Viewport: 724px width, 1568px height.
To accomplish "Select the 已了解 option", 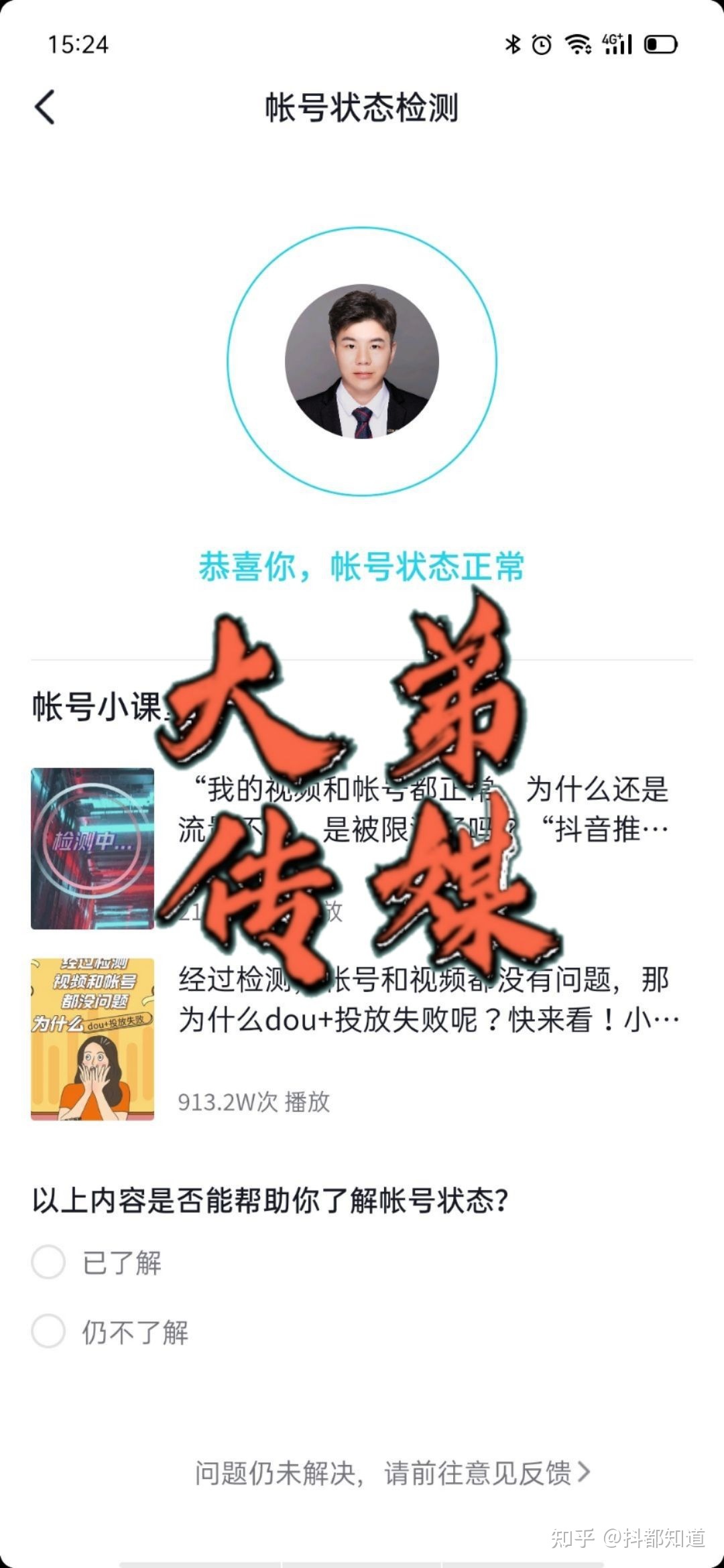I will (x=49, y=1262).
